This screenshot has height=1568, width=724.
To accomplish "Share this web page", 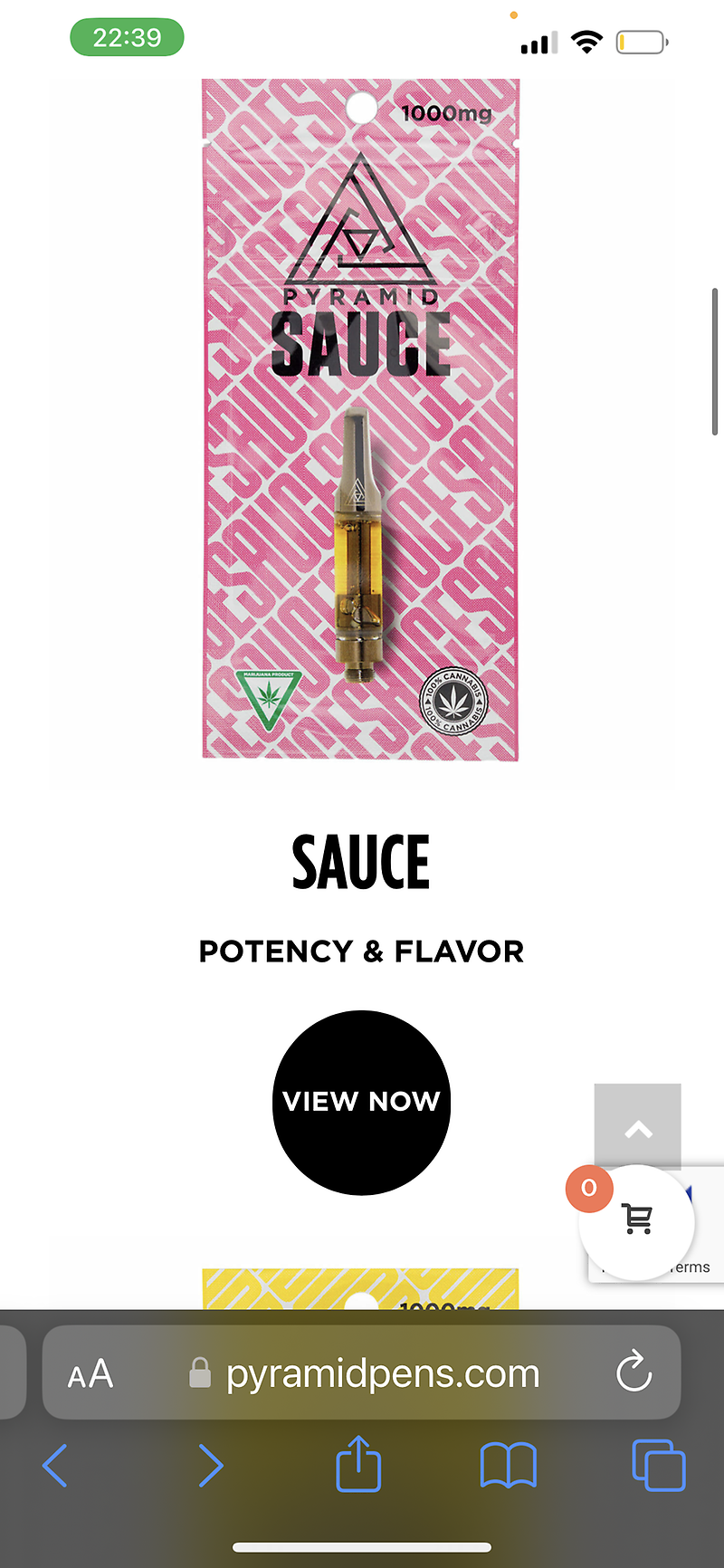I will [x=358, y=1463].
